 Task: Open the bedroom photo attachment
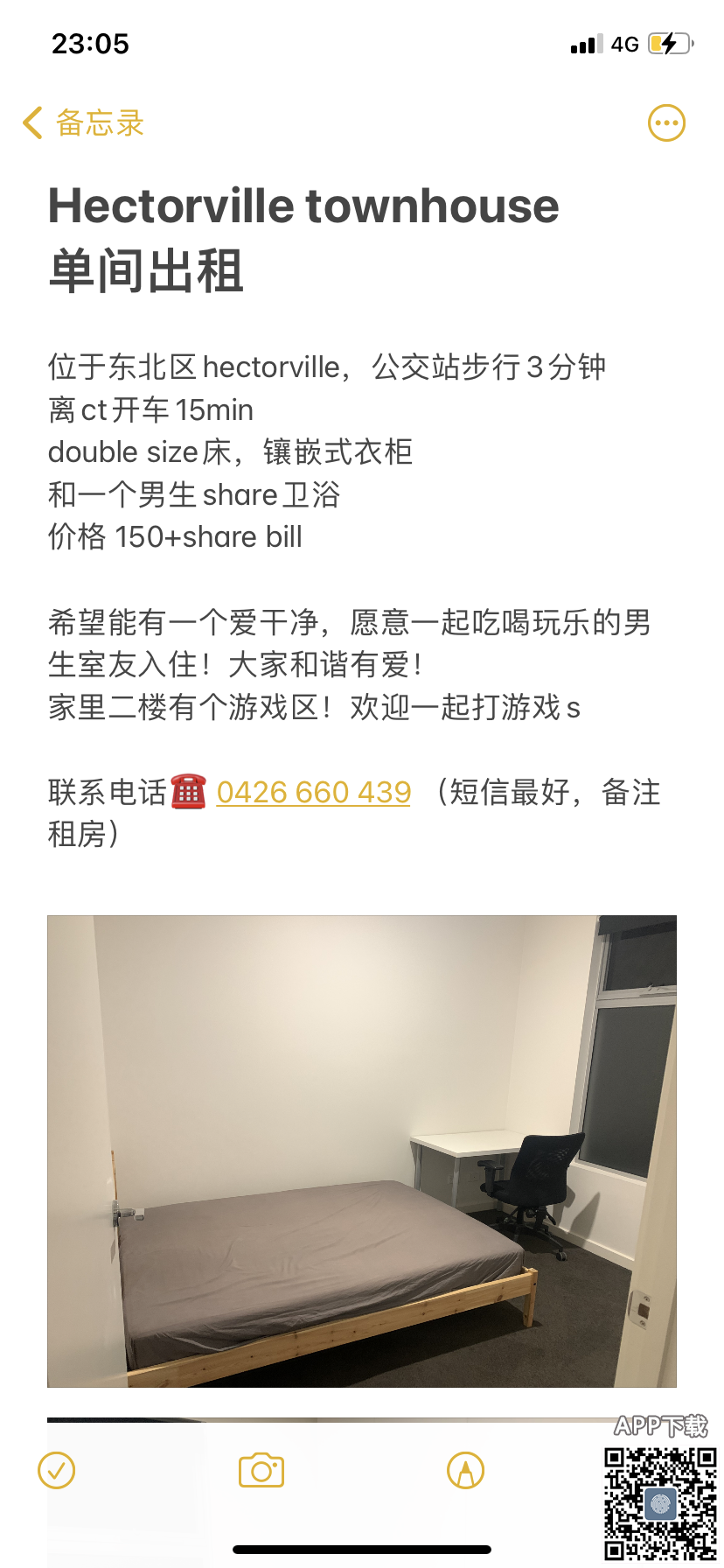pyautogui.click(x=362, y=1151)
